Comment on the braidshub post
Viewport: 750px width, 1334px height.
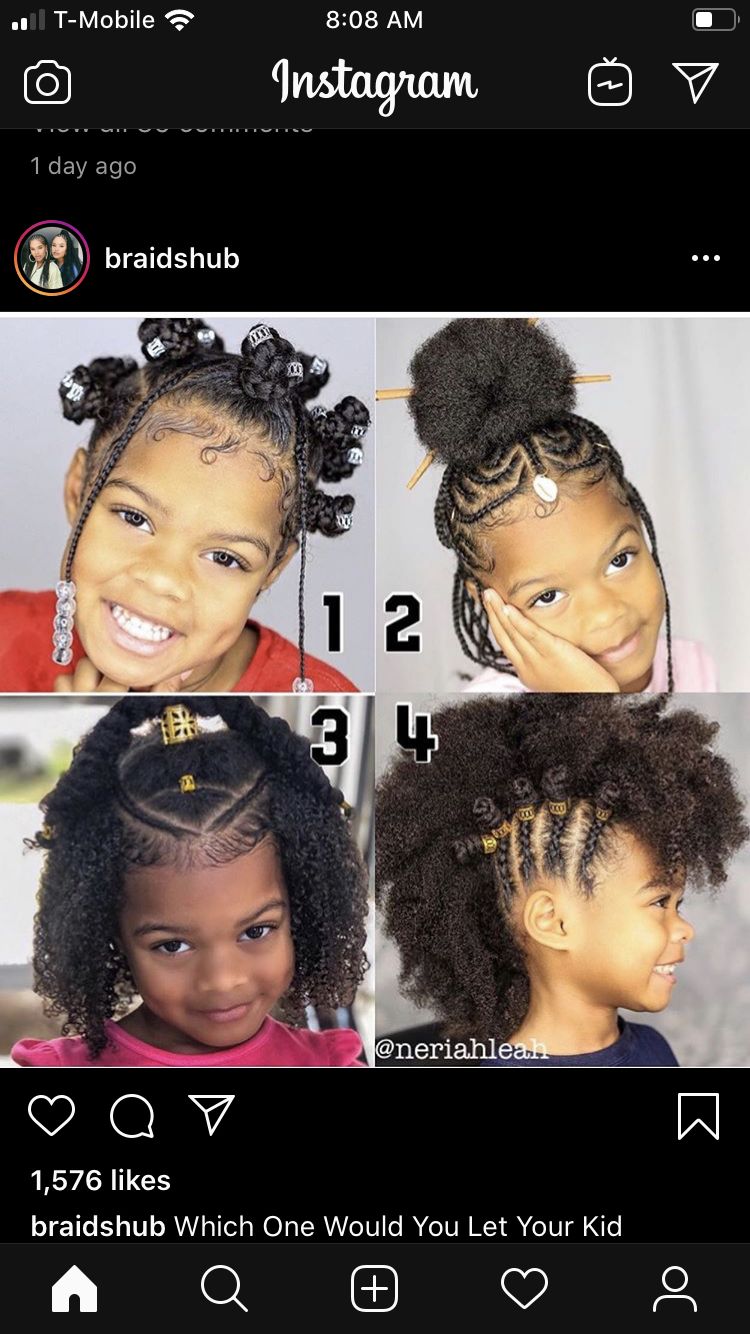[x=131, y=1115]
